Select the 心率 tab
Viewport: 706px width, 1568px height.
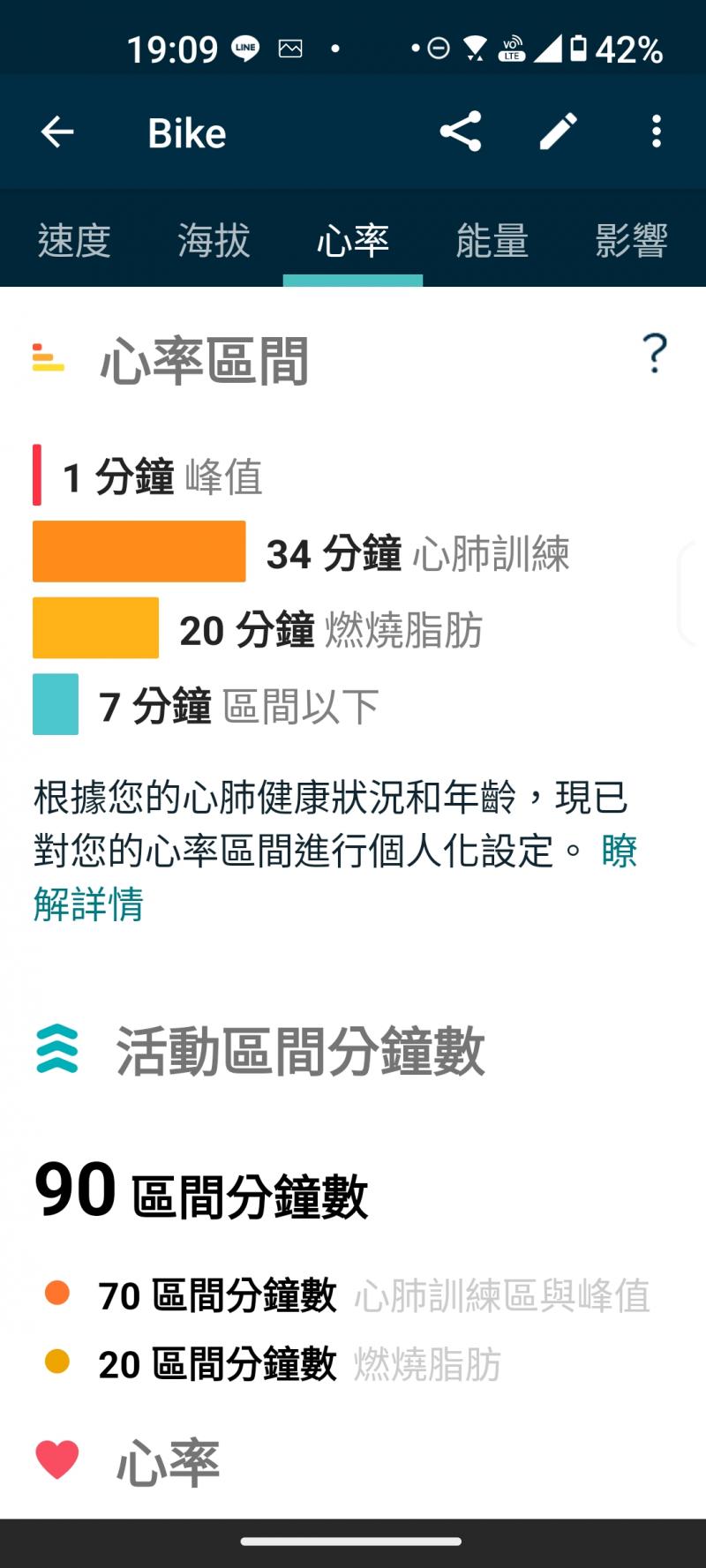point(353,240)
